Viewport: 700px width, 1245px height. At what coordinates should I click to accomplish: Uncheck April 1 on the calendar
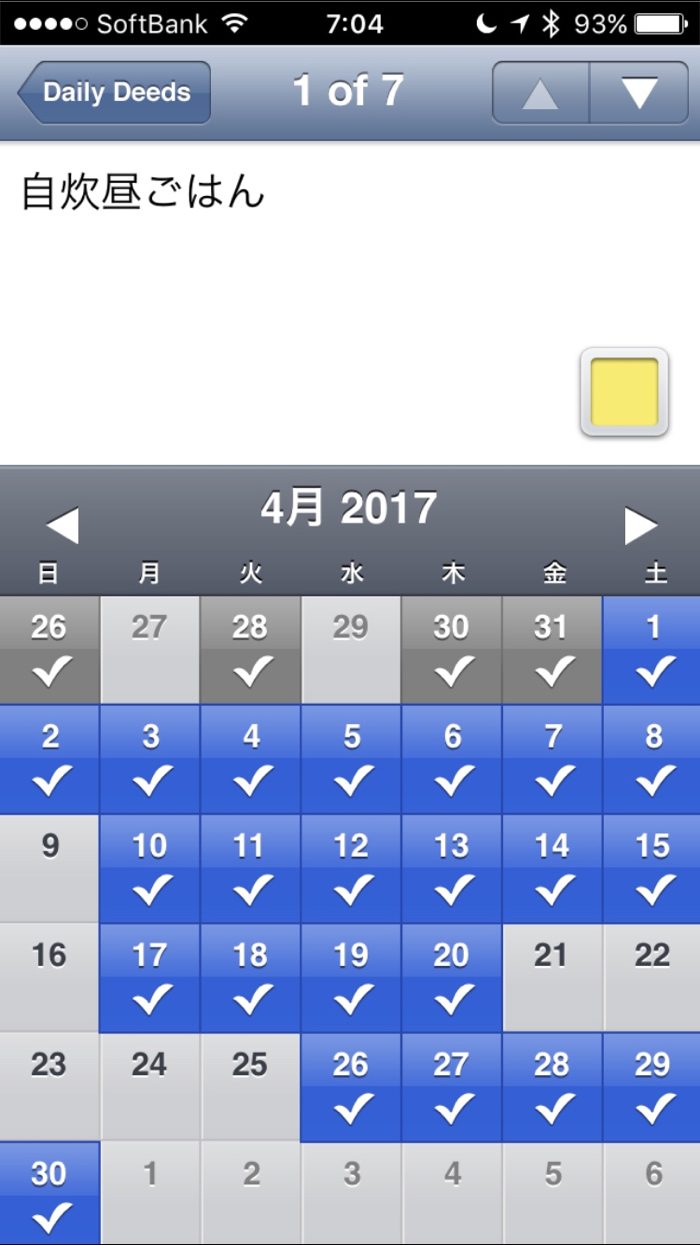click(652, 651)
